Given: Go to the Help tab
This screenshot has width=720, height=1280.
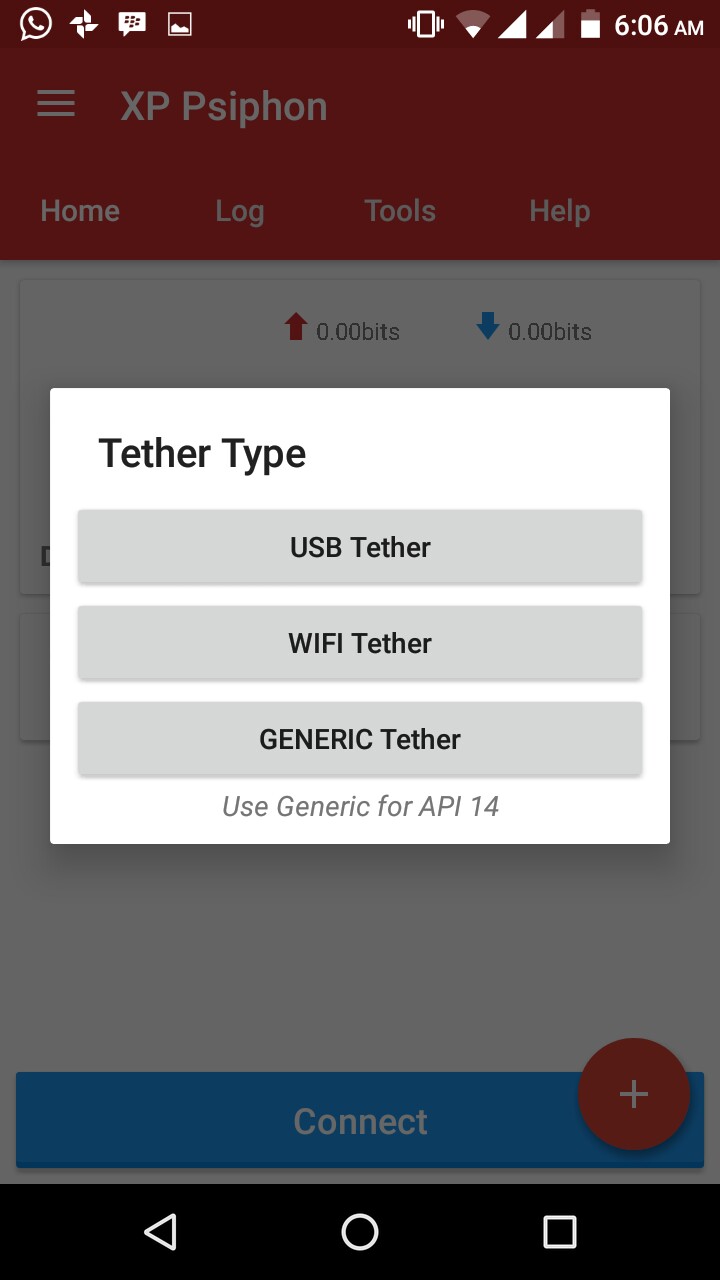Looking at the screenshot, I should pos(559,211).
